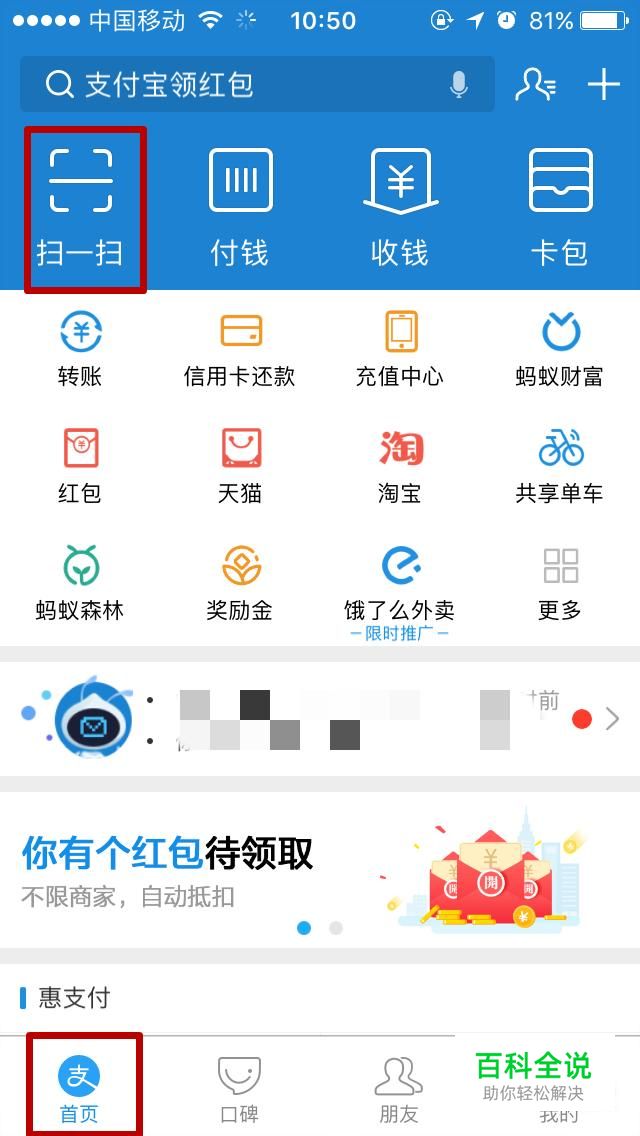Open the plus menu in top bar

(x=604, y=85)
